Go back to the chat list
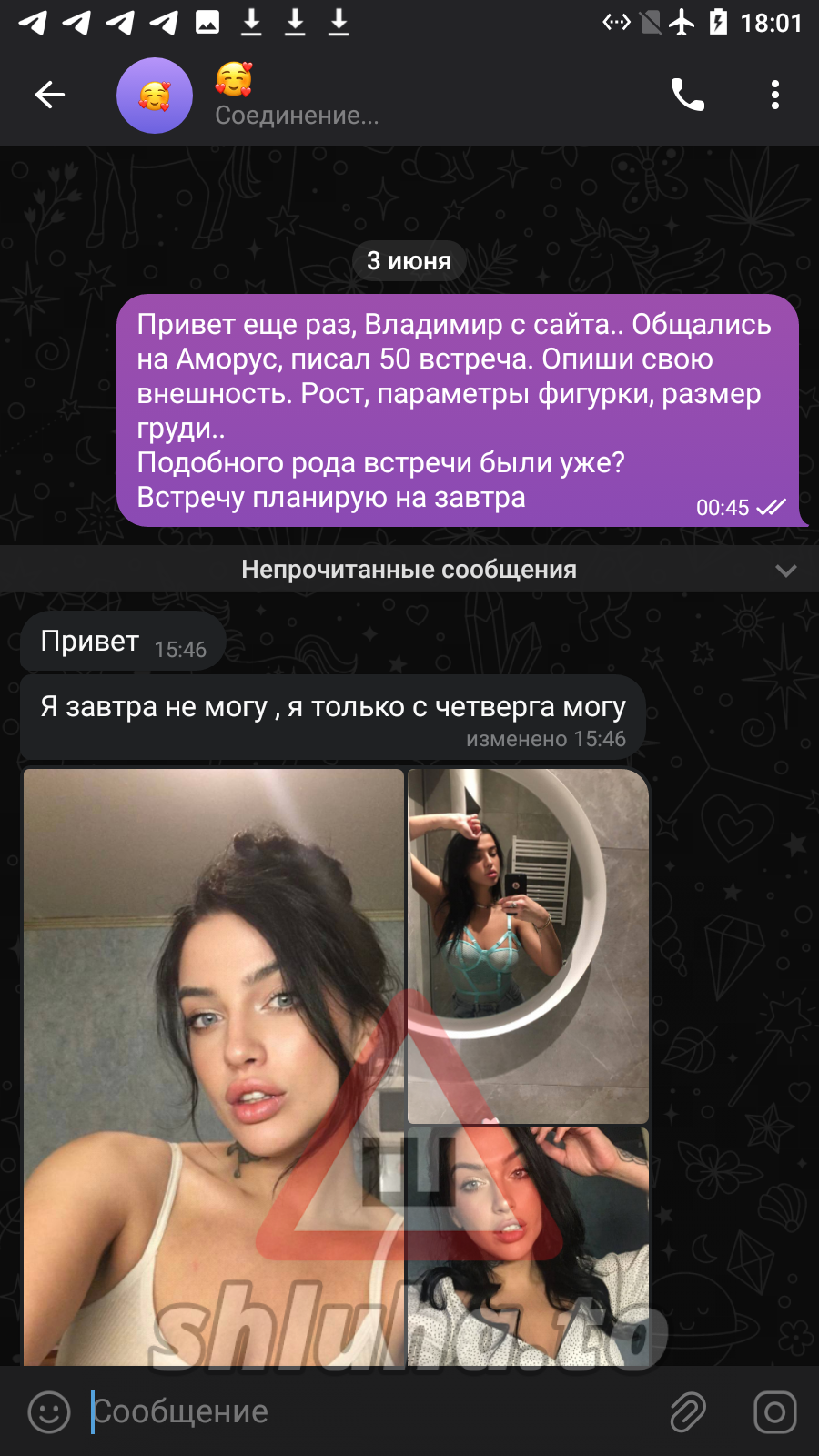This screenshot has height=1456, width=819. (x=50, y=95)
